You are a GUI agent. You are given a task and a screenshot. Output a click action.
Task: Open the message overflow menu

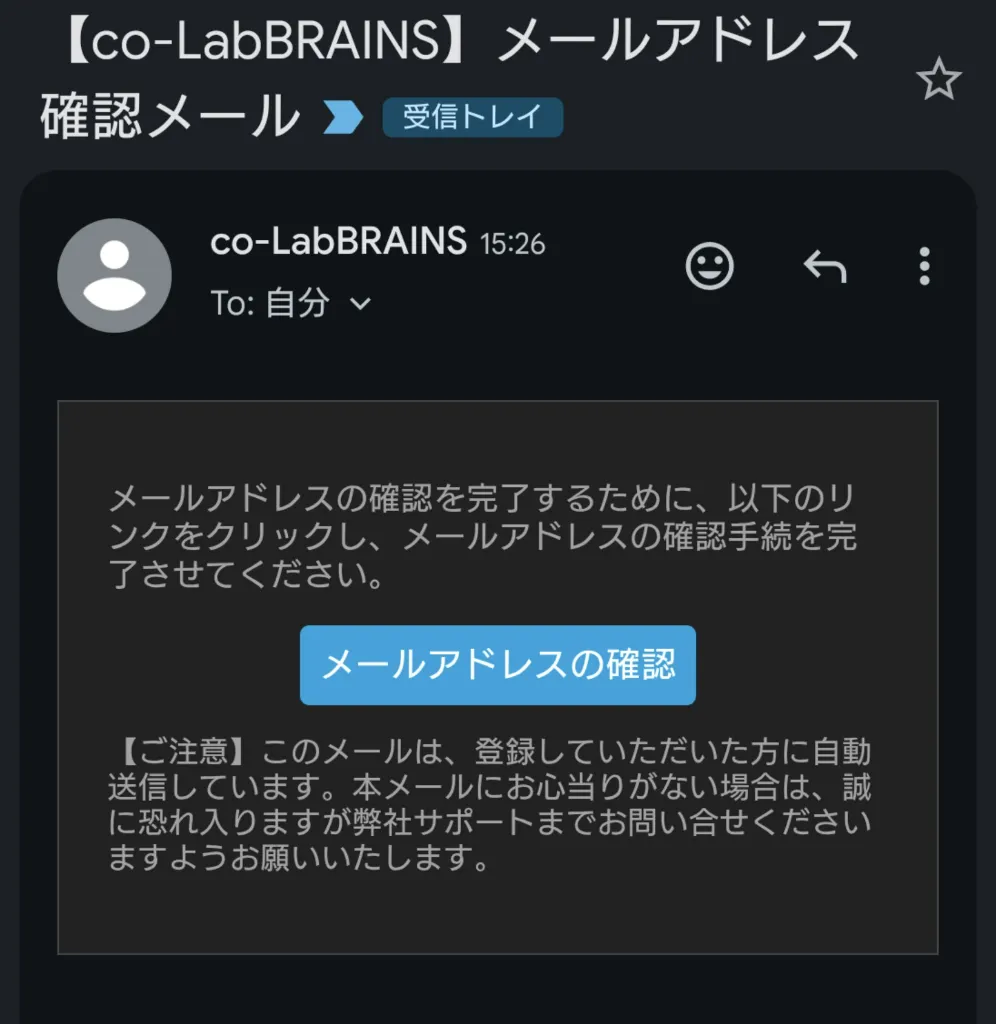click(924, 266)
